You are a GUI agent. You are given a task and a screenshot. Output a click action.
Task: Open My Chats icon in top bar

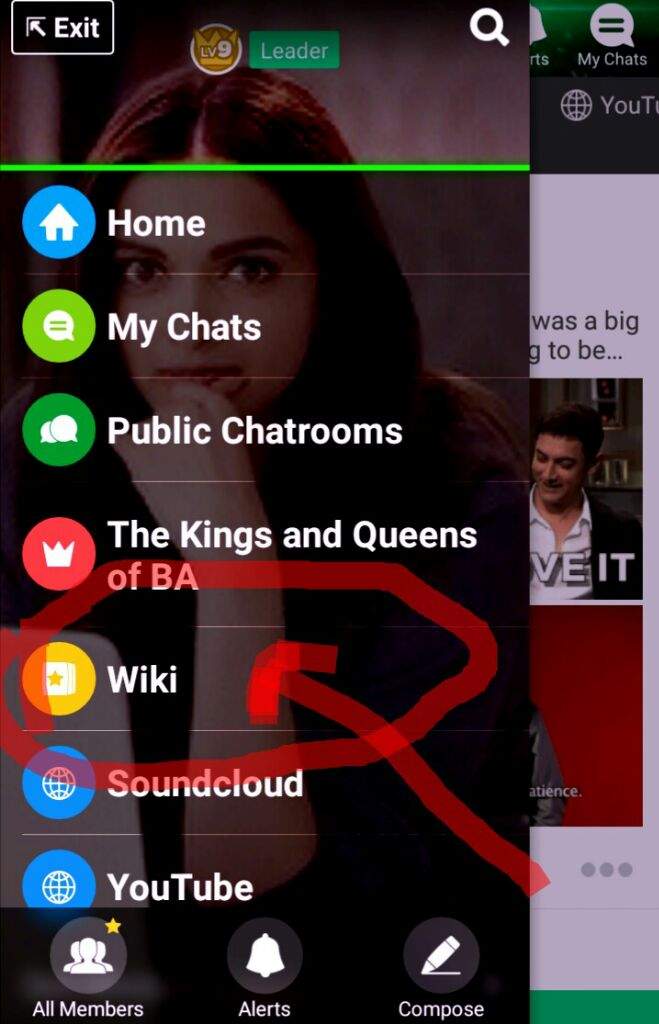click(x=612, y=35)
